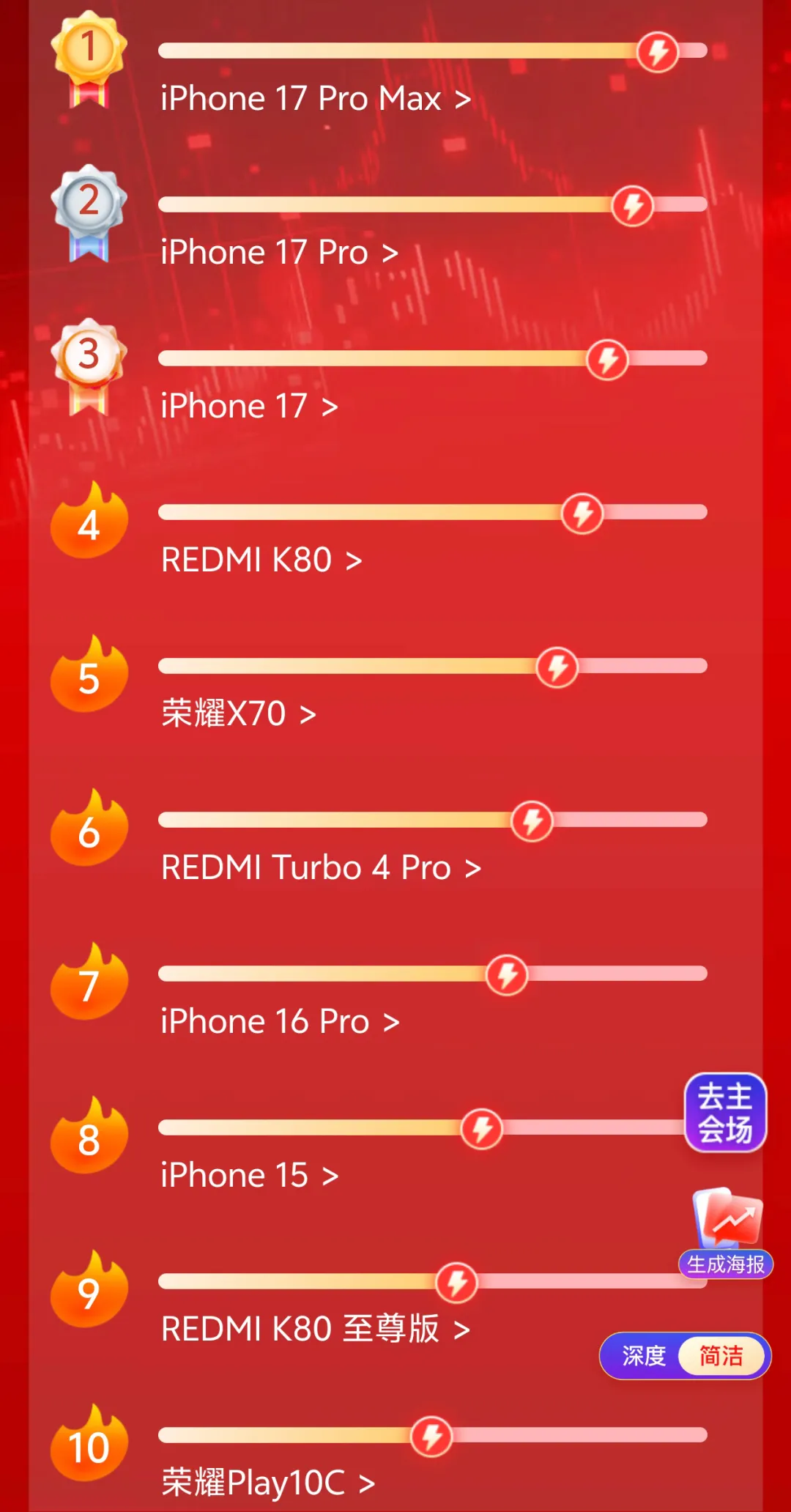This screenshot has height=1512, width=791.
Task: Open the iPhone 17 Pro Max ranking entry
Action: pyautogui.click(x=315, y=99)
